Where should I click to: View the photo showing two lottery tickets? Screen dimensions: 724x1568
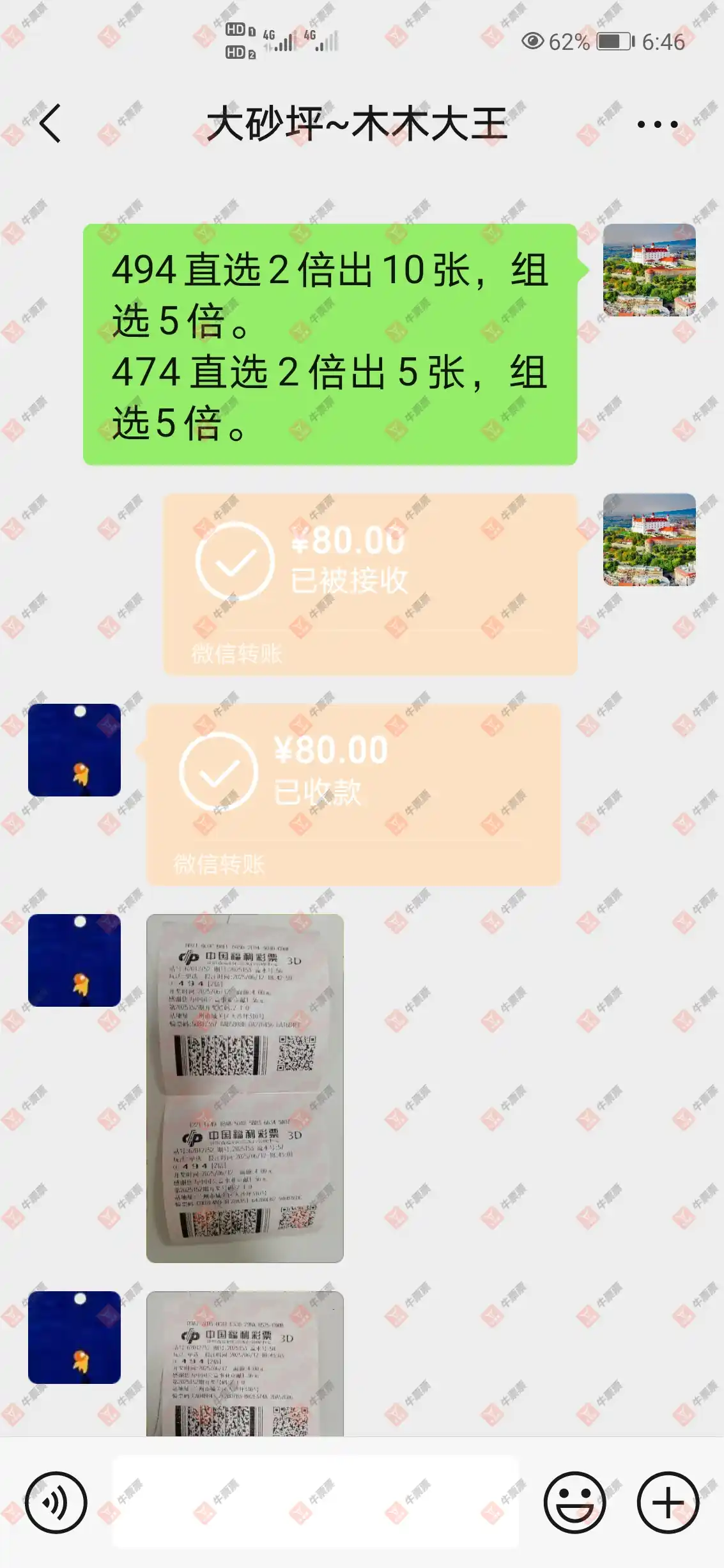pyautogui.click(x=245, y=1088)
